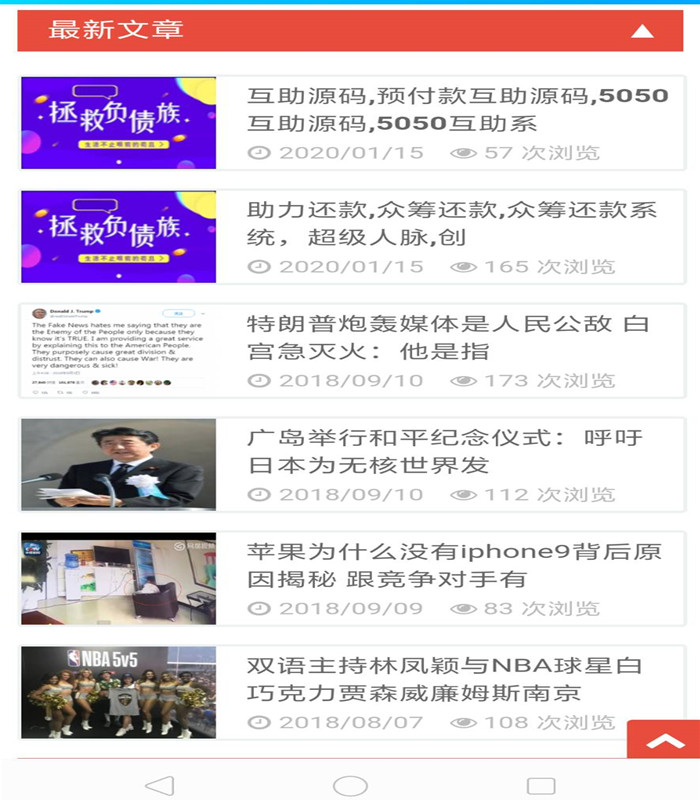This screenshot has width=700, height=800.
Task: Read 特朗普炮轰媒体是人民公敌 article
Action: tap(448, 337)
